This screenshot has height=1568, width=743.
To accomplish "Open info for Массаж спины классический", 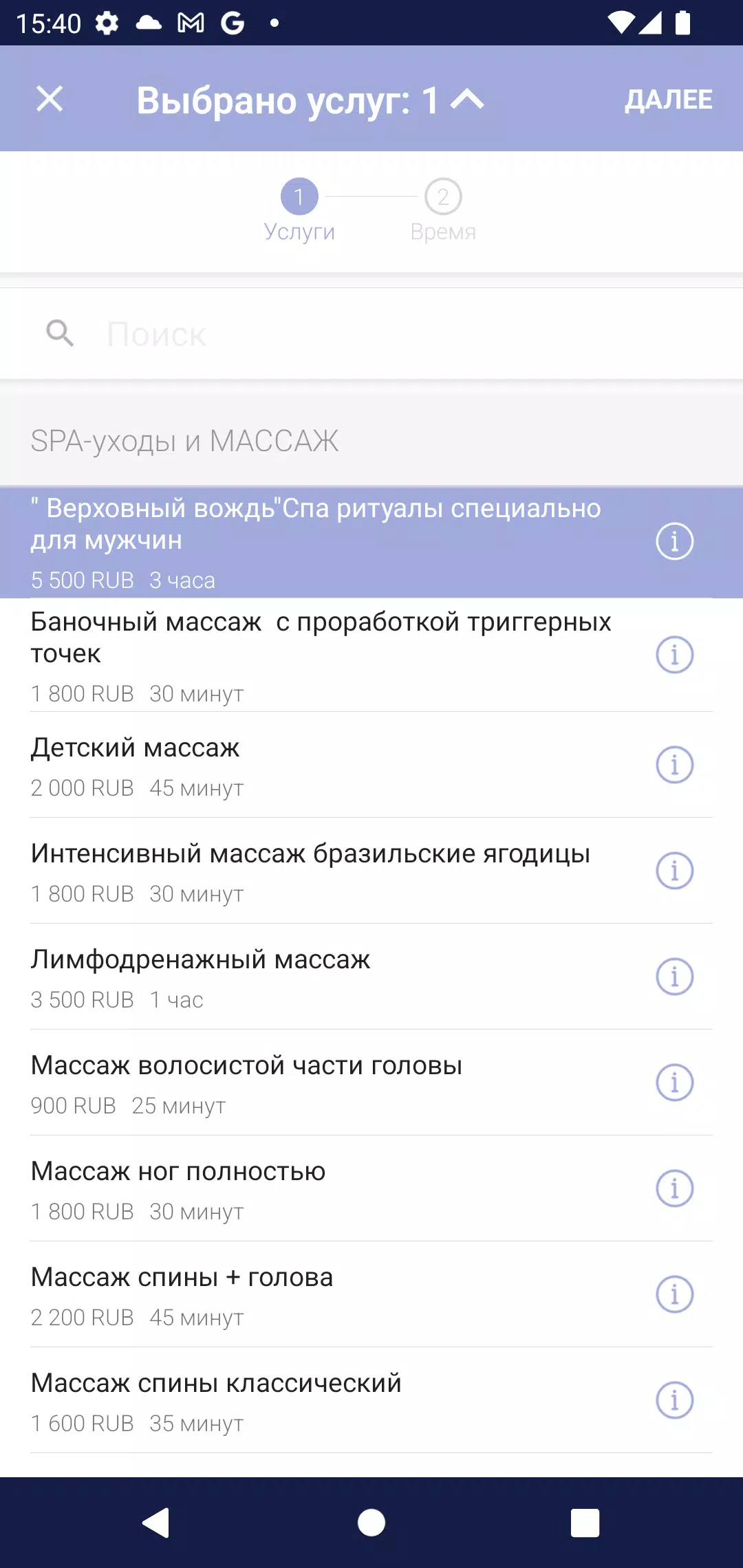I will (674, 1400).
